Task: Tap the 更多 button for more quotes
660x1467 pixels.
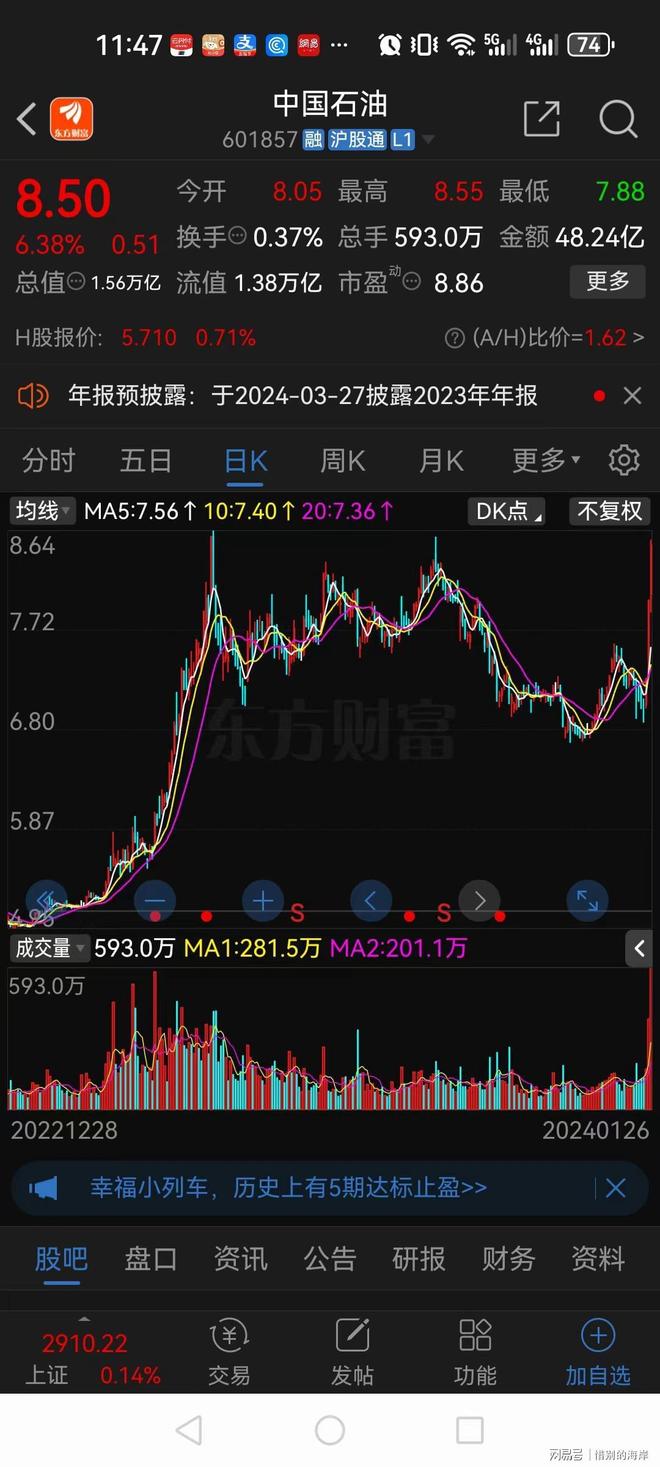Action: [608, 282]
